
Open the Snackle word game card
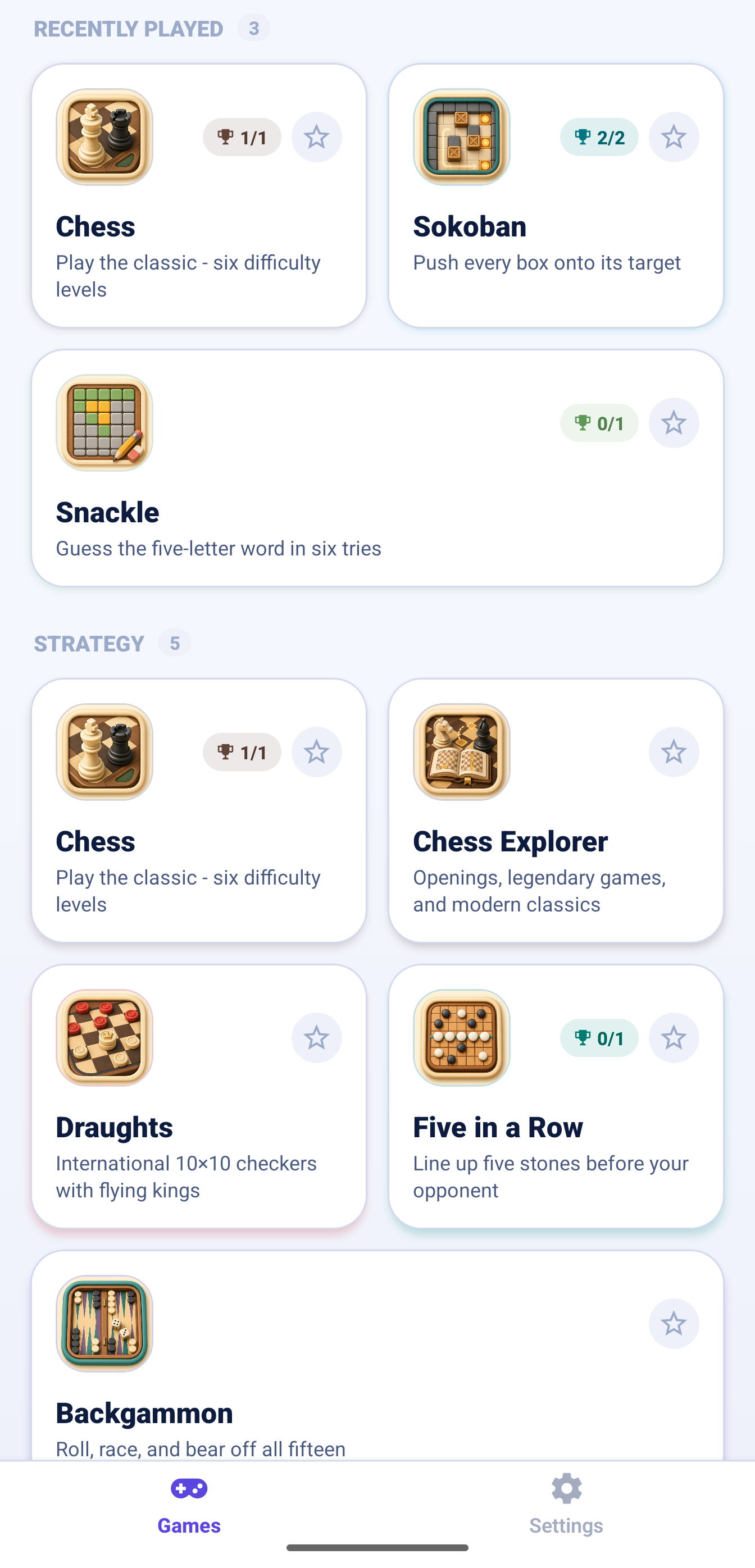(377, 467)
